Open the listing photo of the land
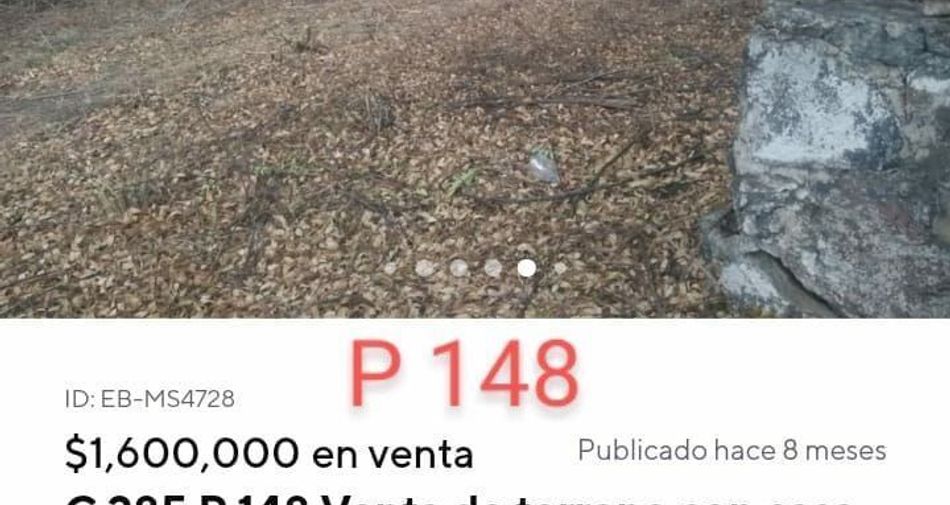The width and height of the screenshot is (950, 505). tap(475, 159)
